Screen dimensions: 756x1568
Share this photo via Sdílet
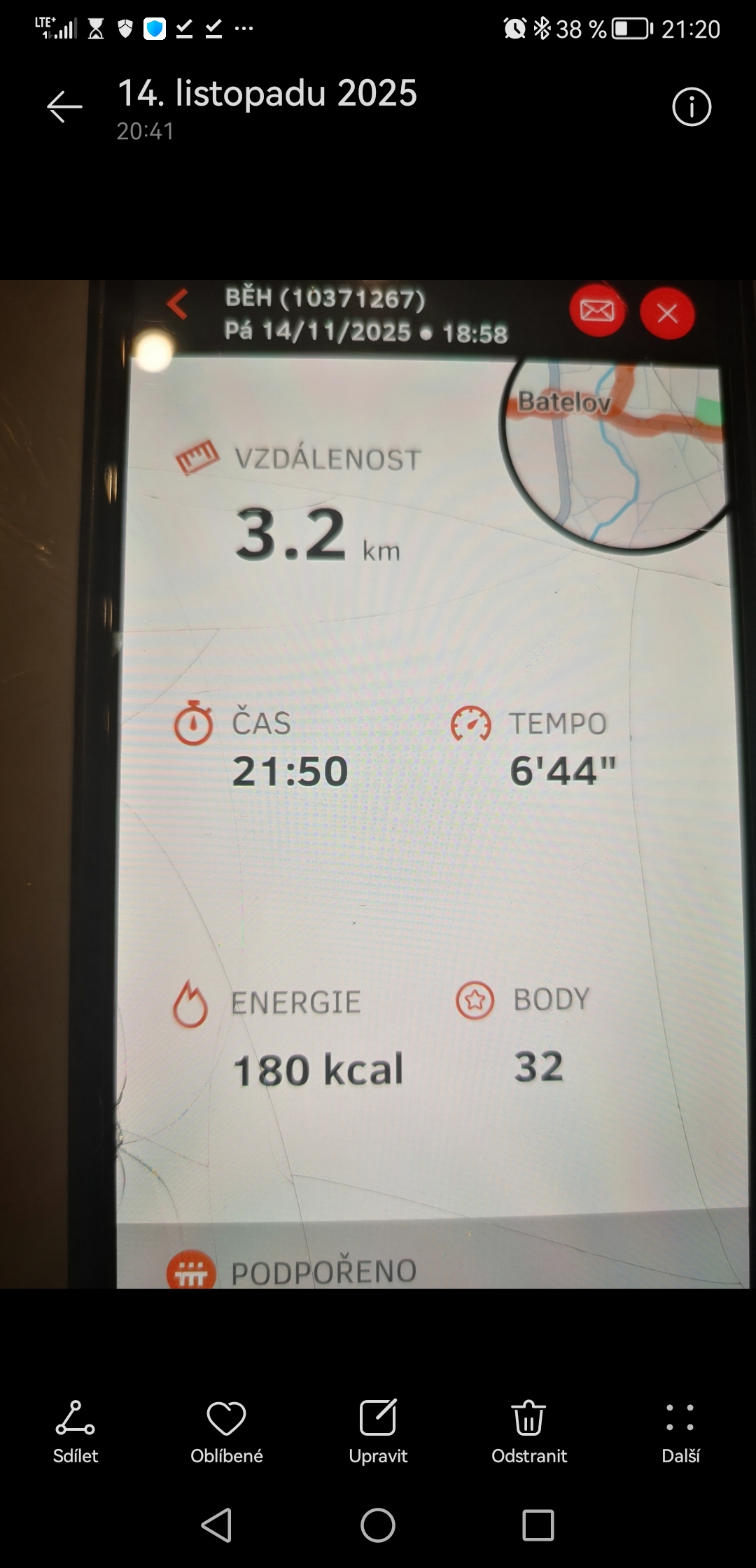coord(76,1431)
